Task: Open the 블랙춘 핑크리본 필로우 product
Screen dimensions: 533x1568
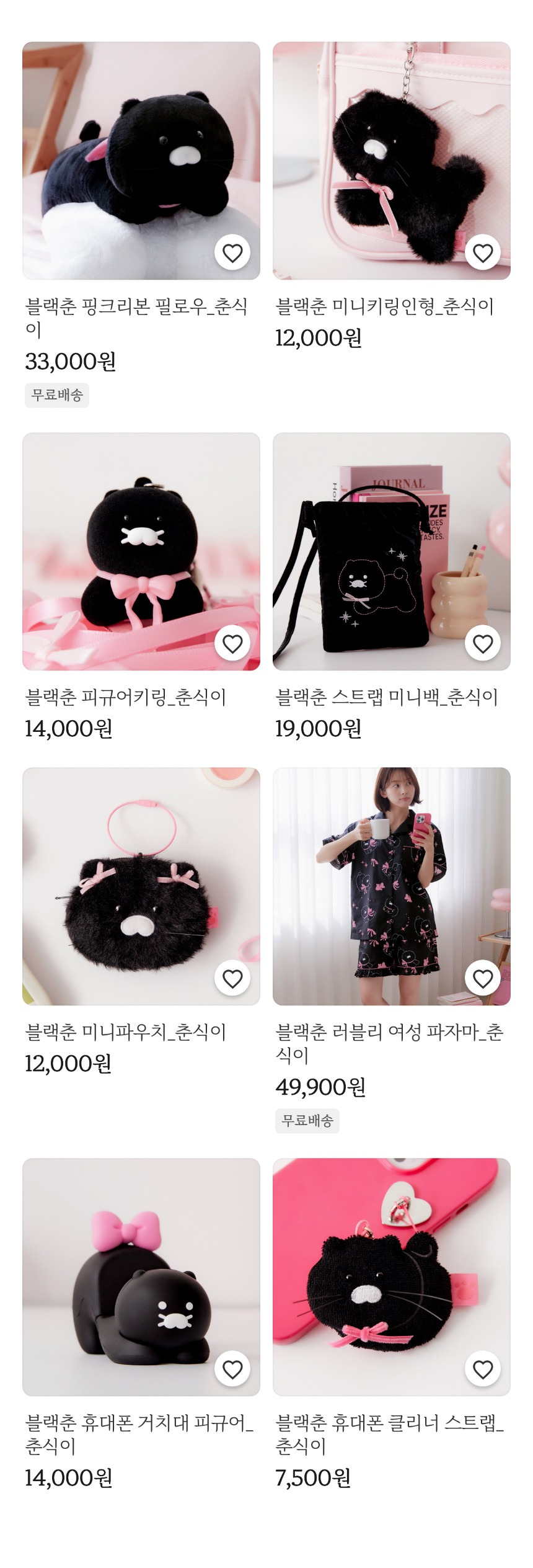Action: [141, 160]
